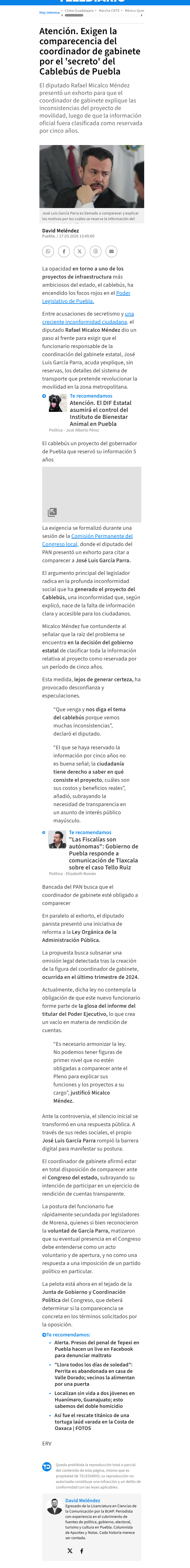Share the article on Facebook

pyautogui.click(x=64, y=251)
